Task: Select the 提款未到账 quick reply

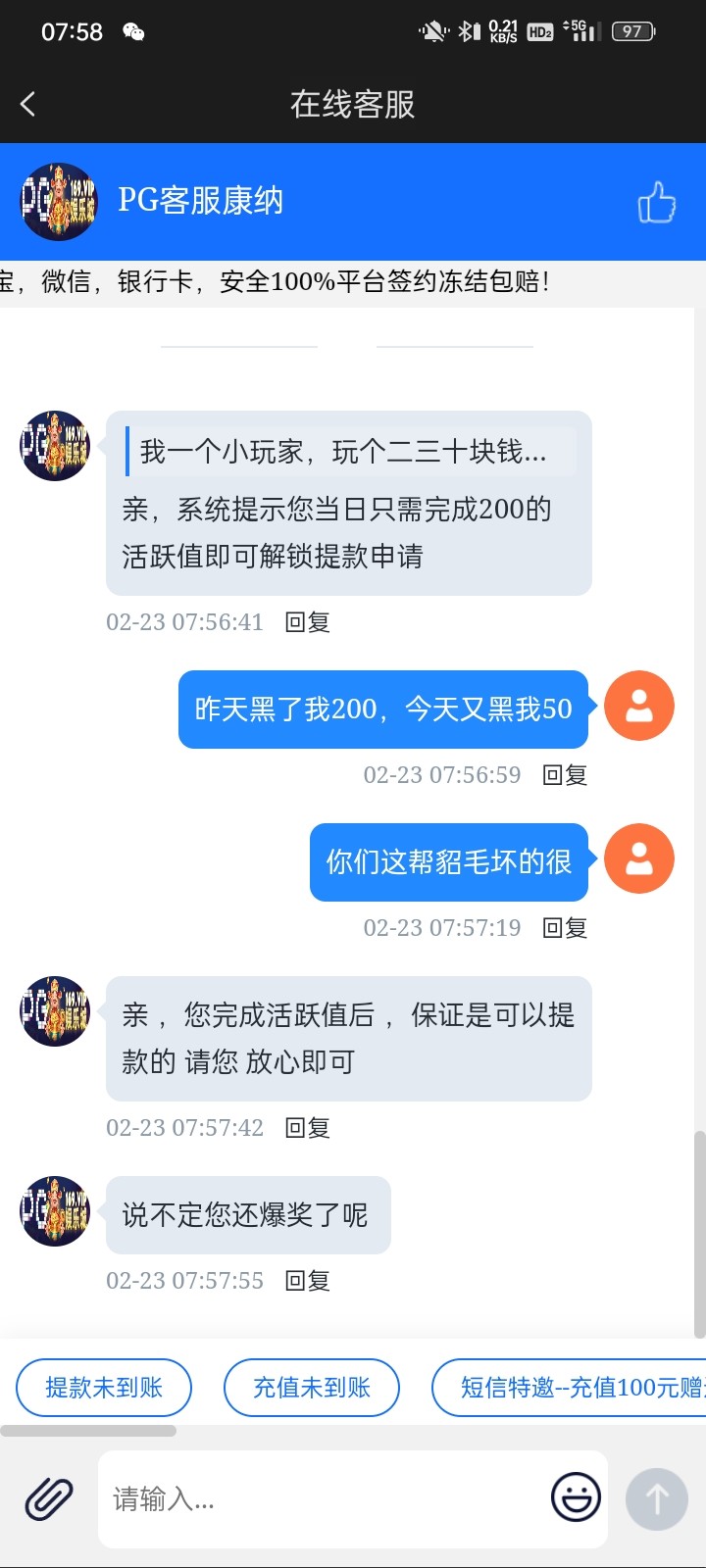Action: pos(104,1388)
